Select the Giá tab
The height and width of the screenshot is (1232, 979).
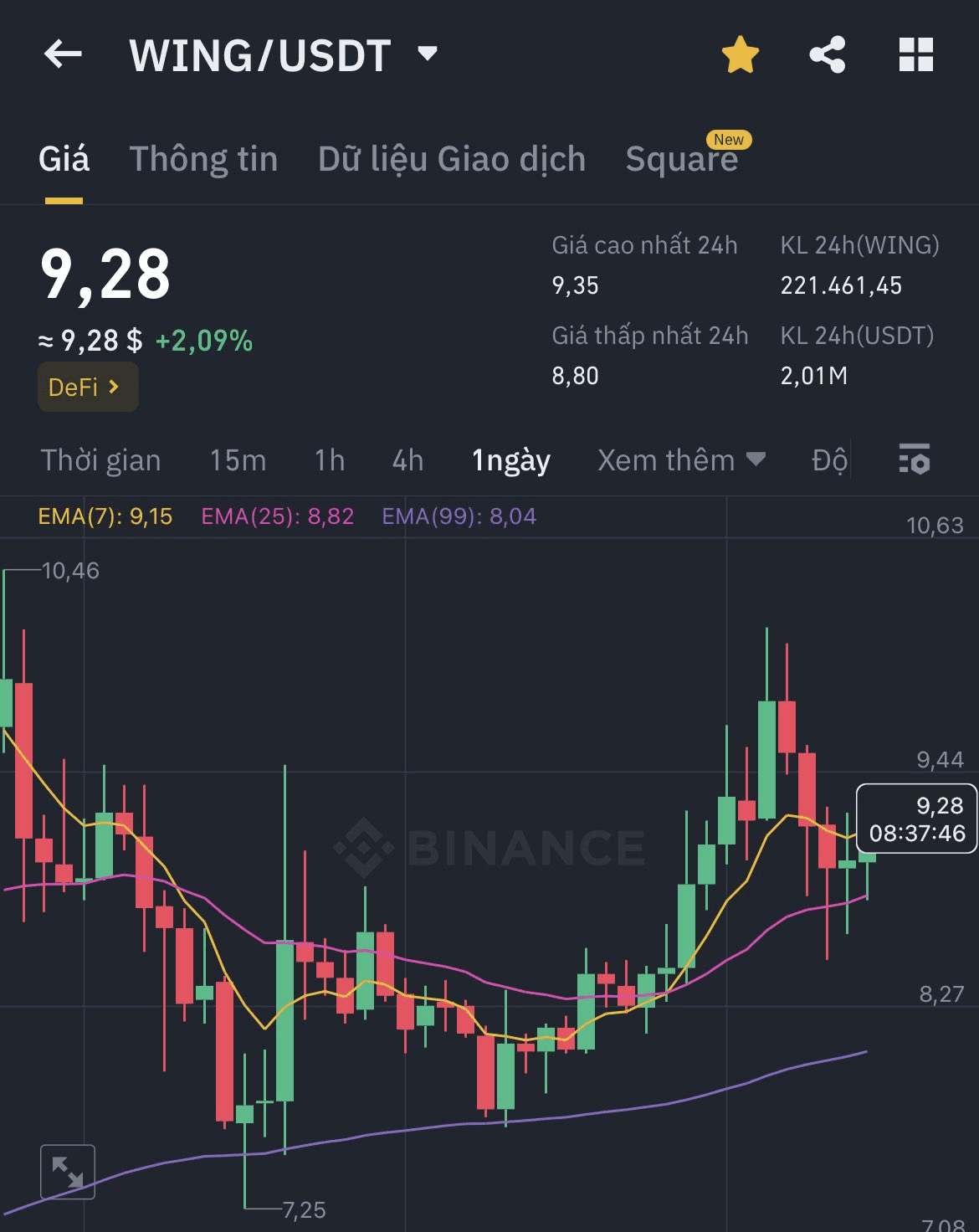pos(65,159)
